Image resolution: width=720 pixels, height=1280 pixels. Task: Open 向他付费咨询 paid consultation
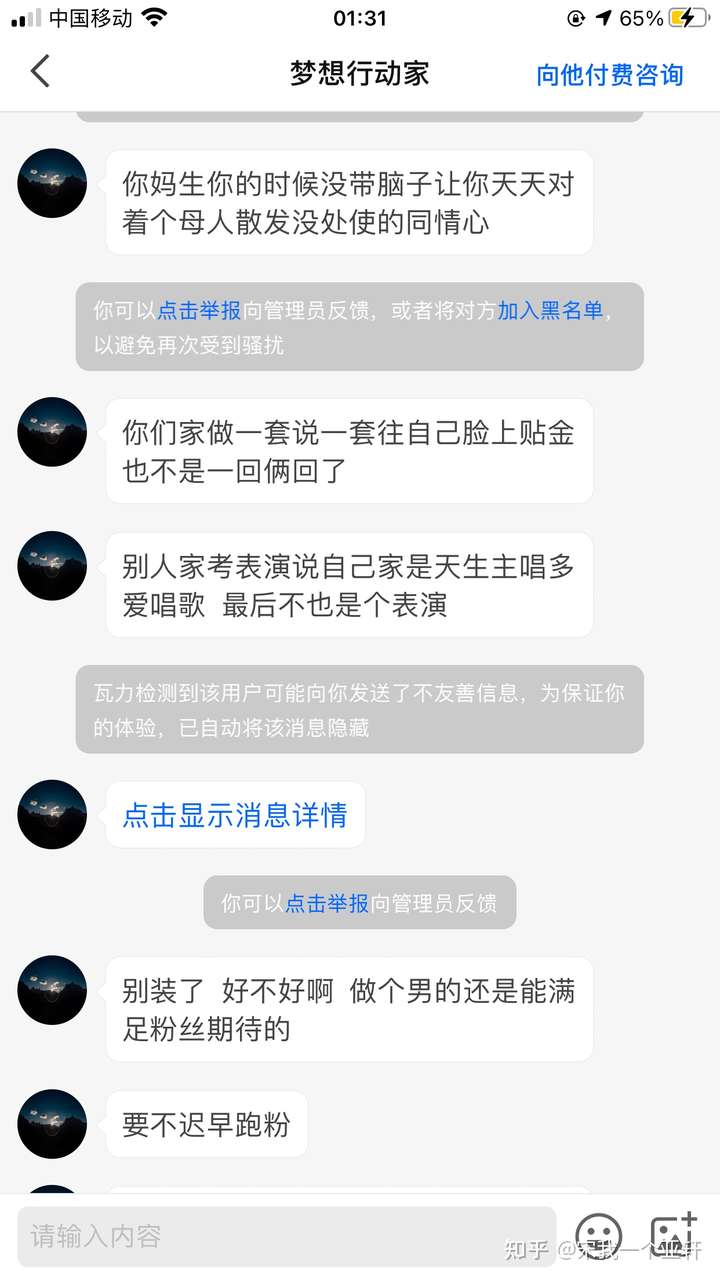[x=609, y=75]
